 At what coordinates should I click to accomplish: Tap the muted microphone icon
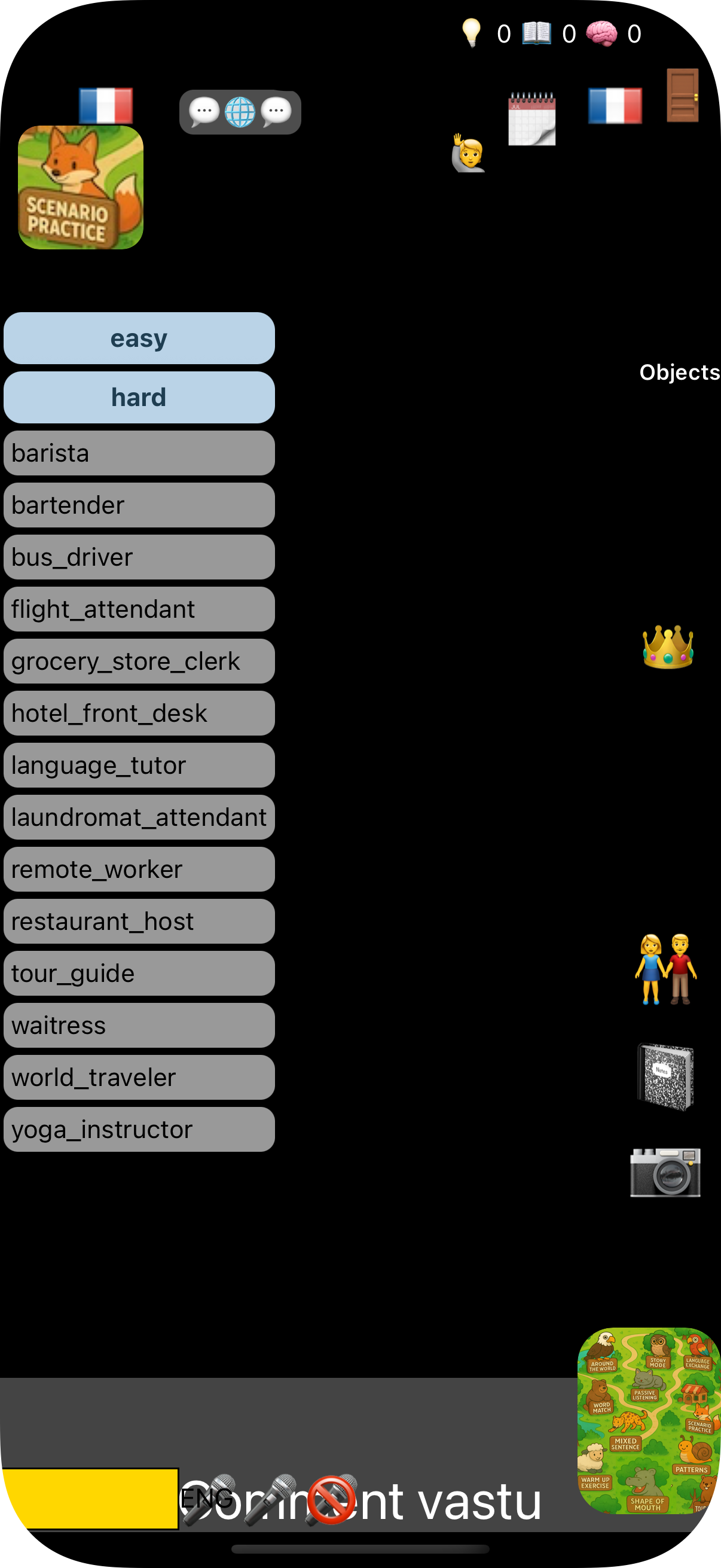[x=332, y=1499]
